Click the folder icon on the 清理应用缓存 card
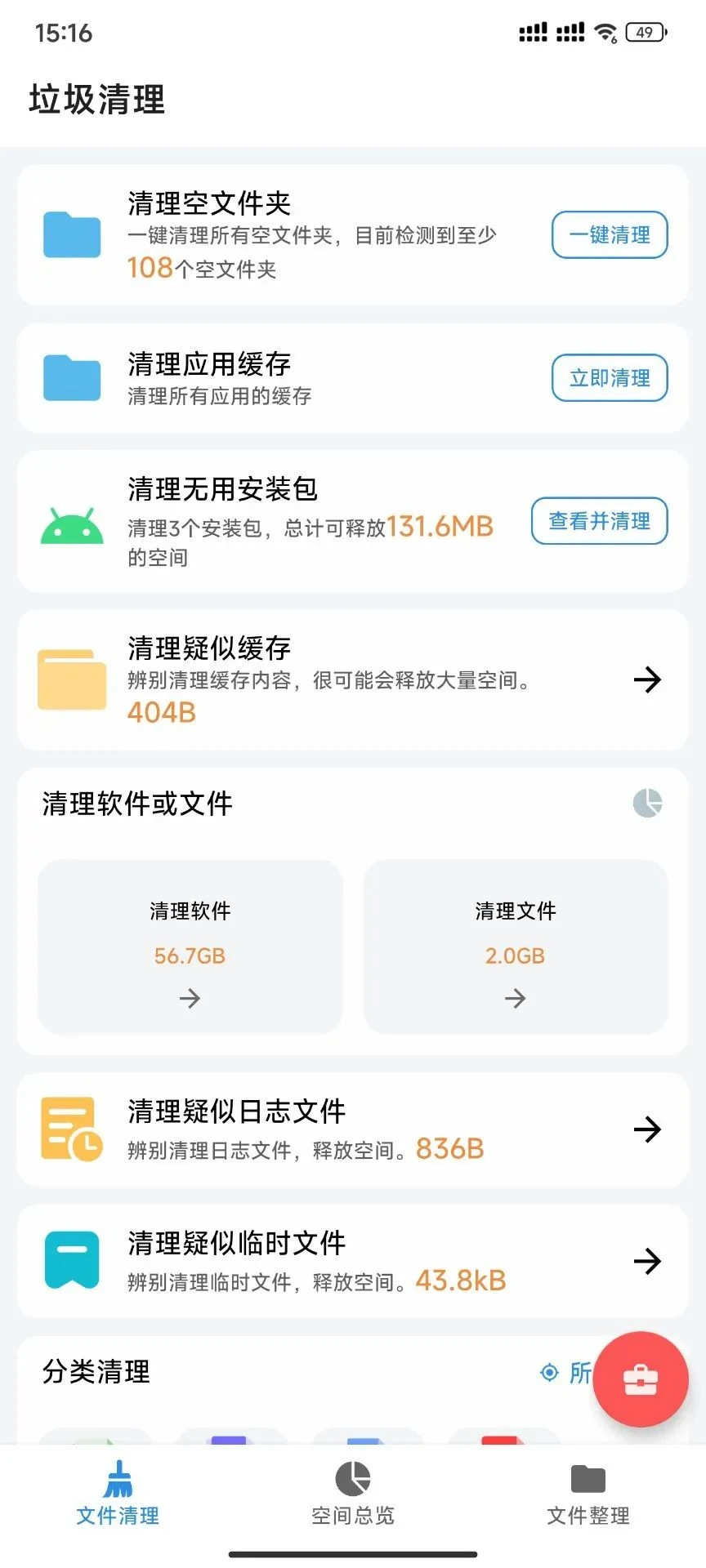706x1568 pixels. (x=72, y=377)
